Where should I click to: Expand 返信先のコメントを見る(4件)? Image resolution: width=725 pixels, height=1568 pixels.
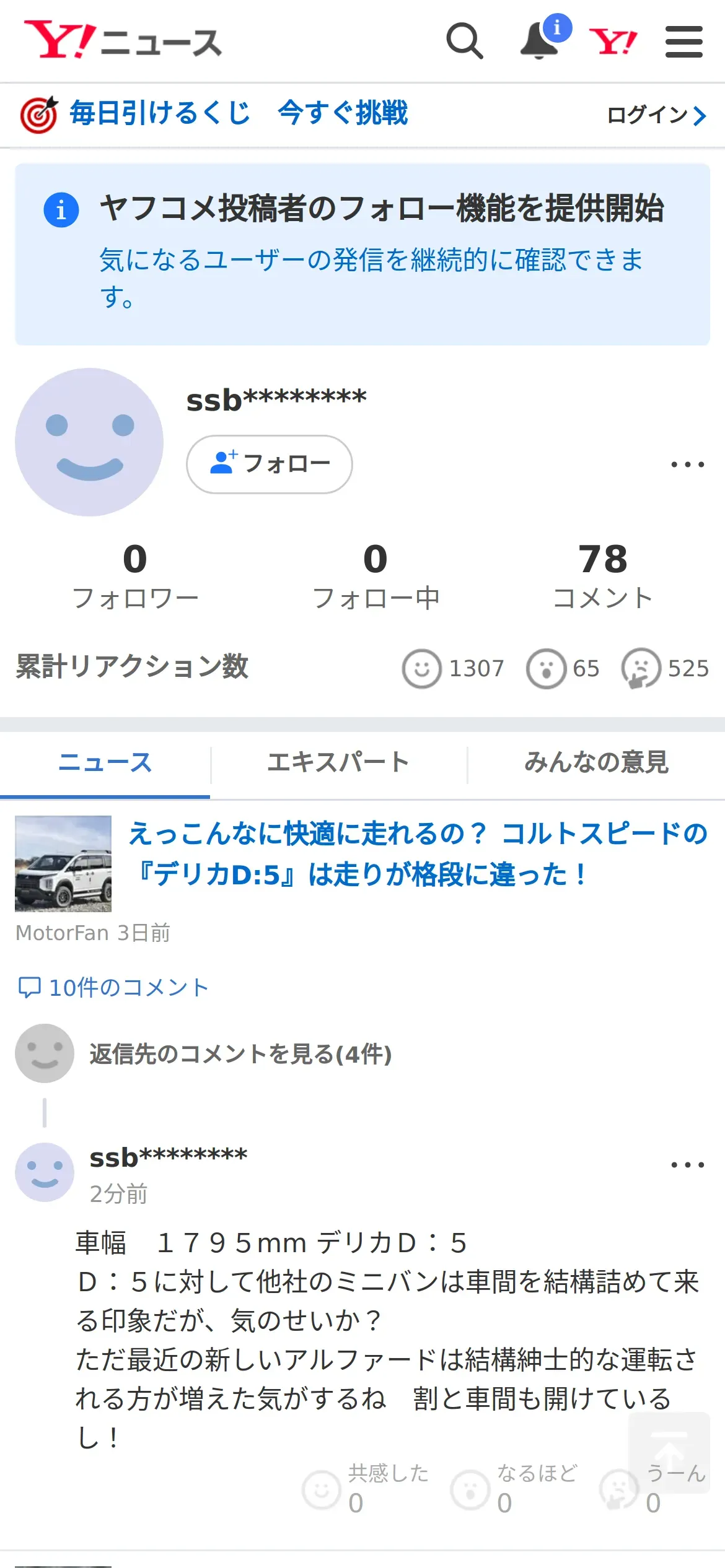pyautogui.click(x=240, y=1053)
